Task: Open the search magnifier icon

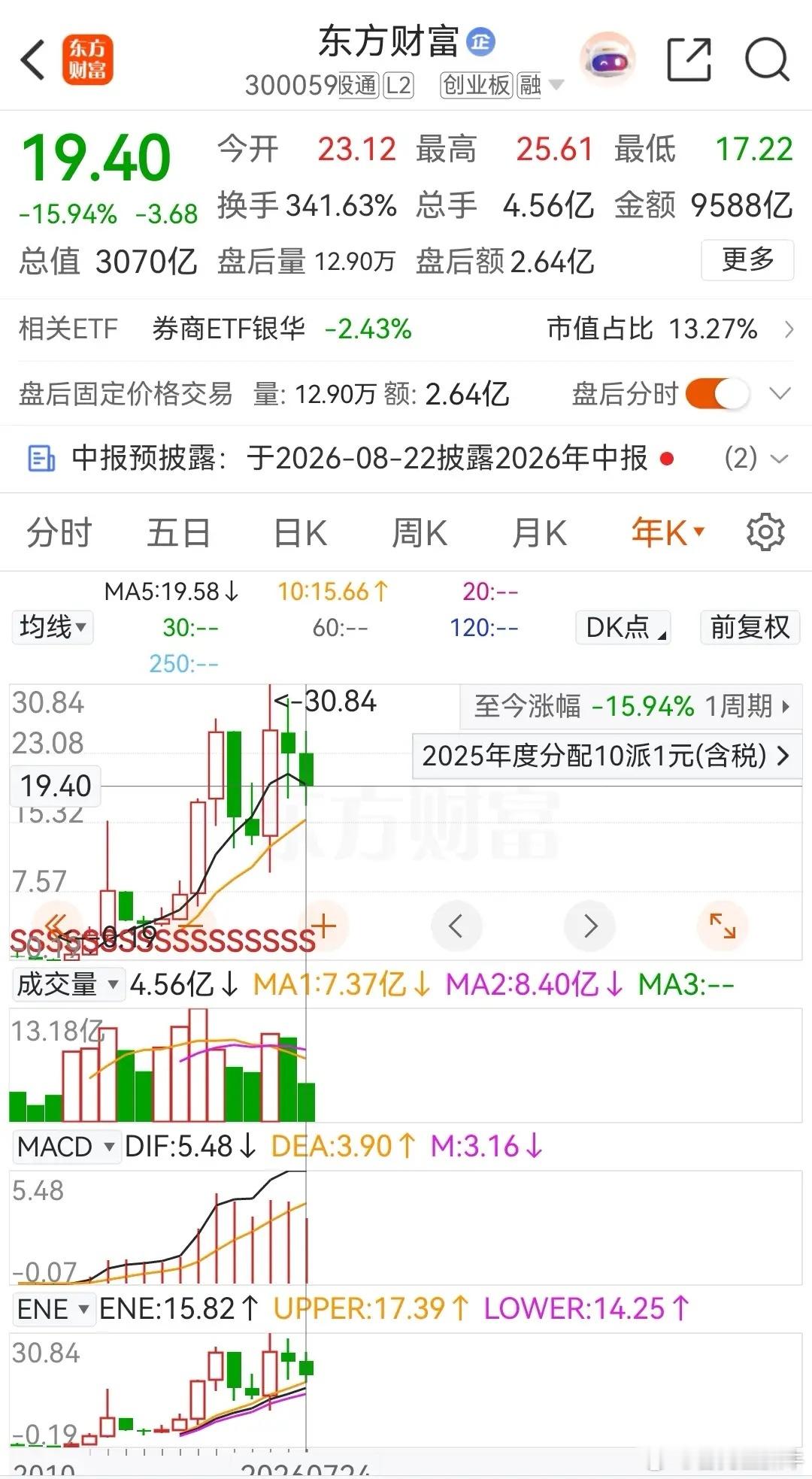Action: pyautogui.click(x=767, y=59)
